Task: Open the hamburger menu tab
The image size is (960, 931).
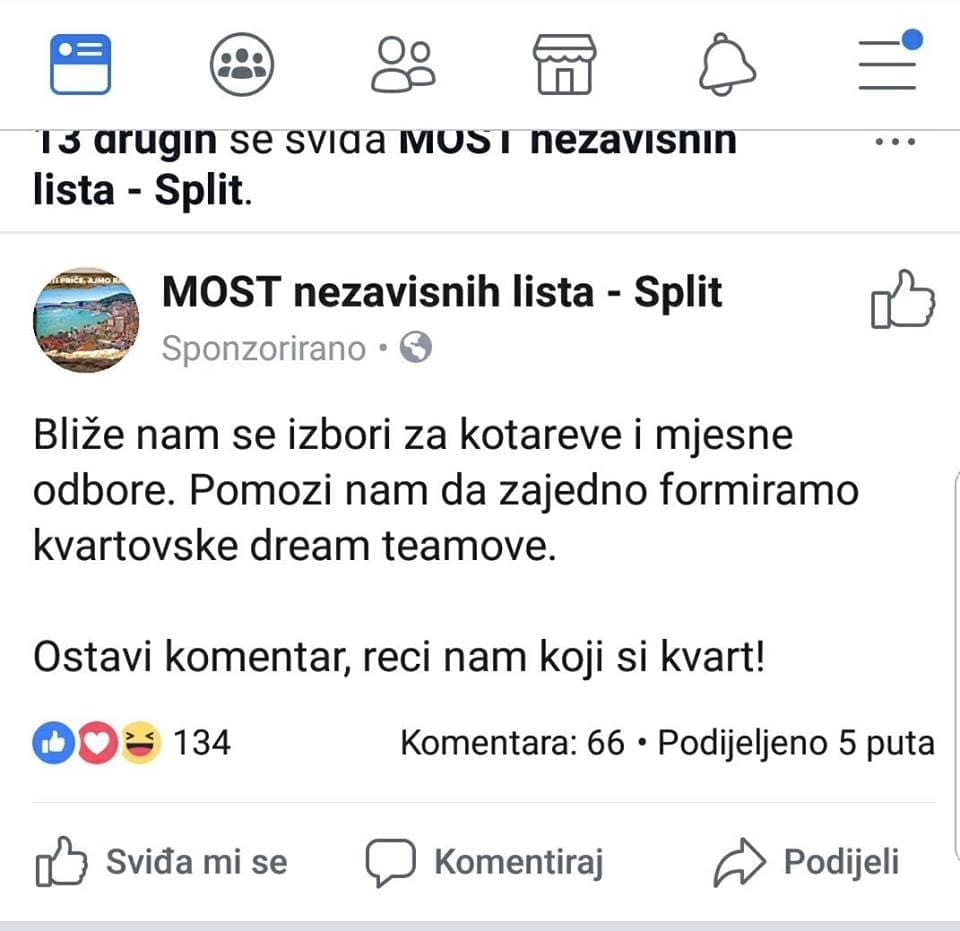Action: (x=888, y=62)
